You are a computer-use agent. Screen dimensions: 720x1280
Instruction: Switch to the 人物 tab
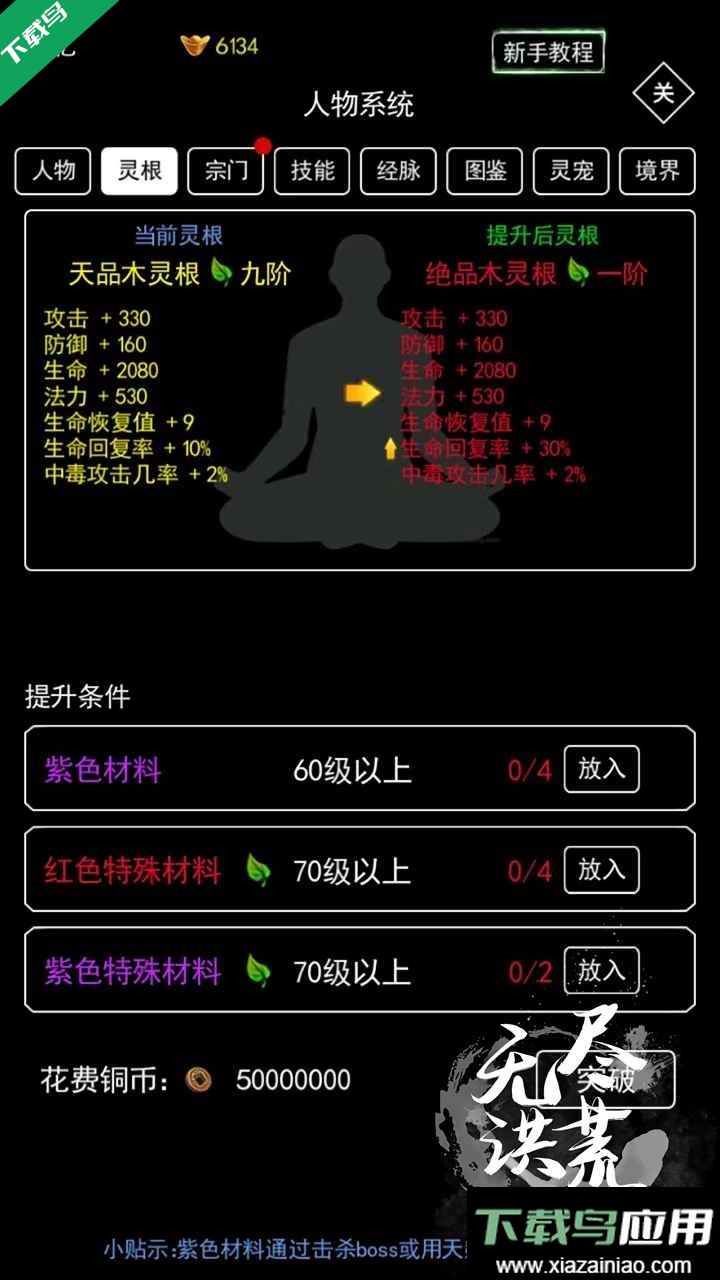click(x=54, y=171)
